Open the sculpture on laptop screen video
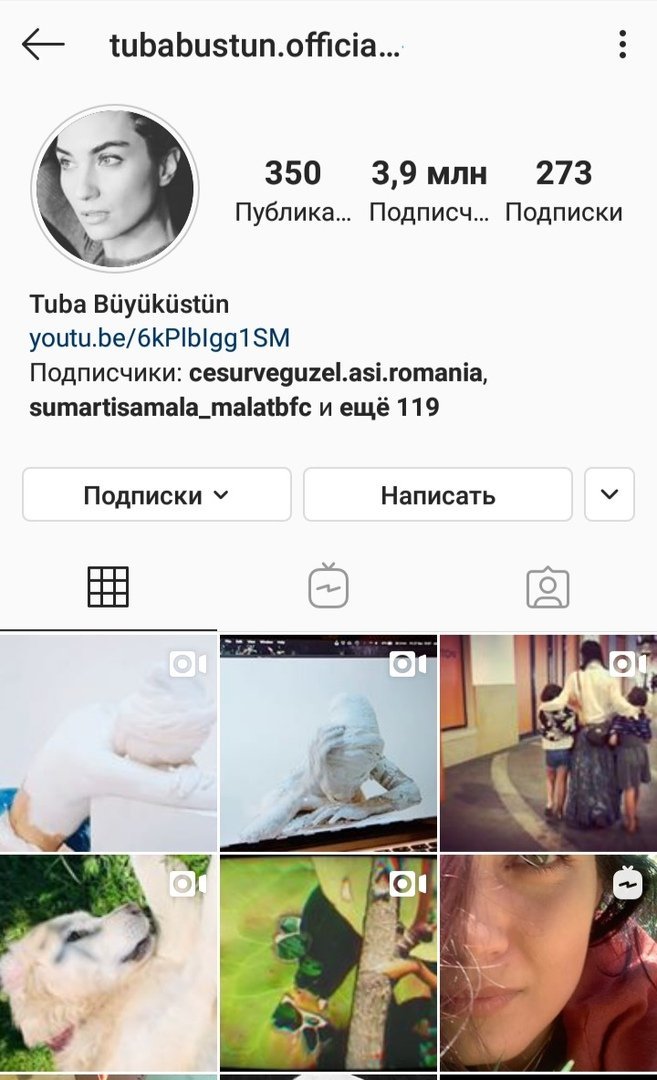Image resolution: width=657 pixels, height=1080 pixels. 328,743
